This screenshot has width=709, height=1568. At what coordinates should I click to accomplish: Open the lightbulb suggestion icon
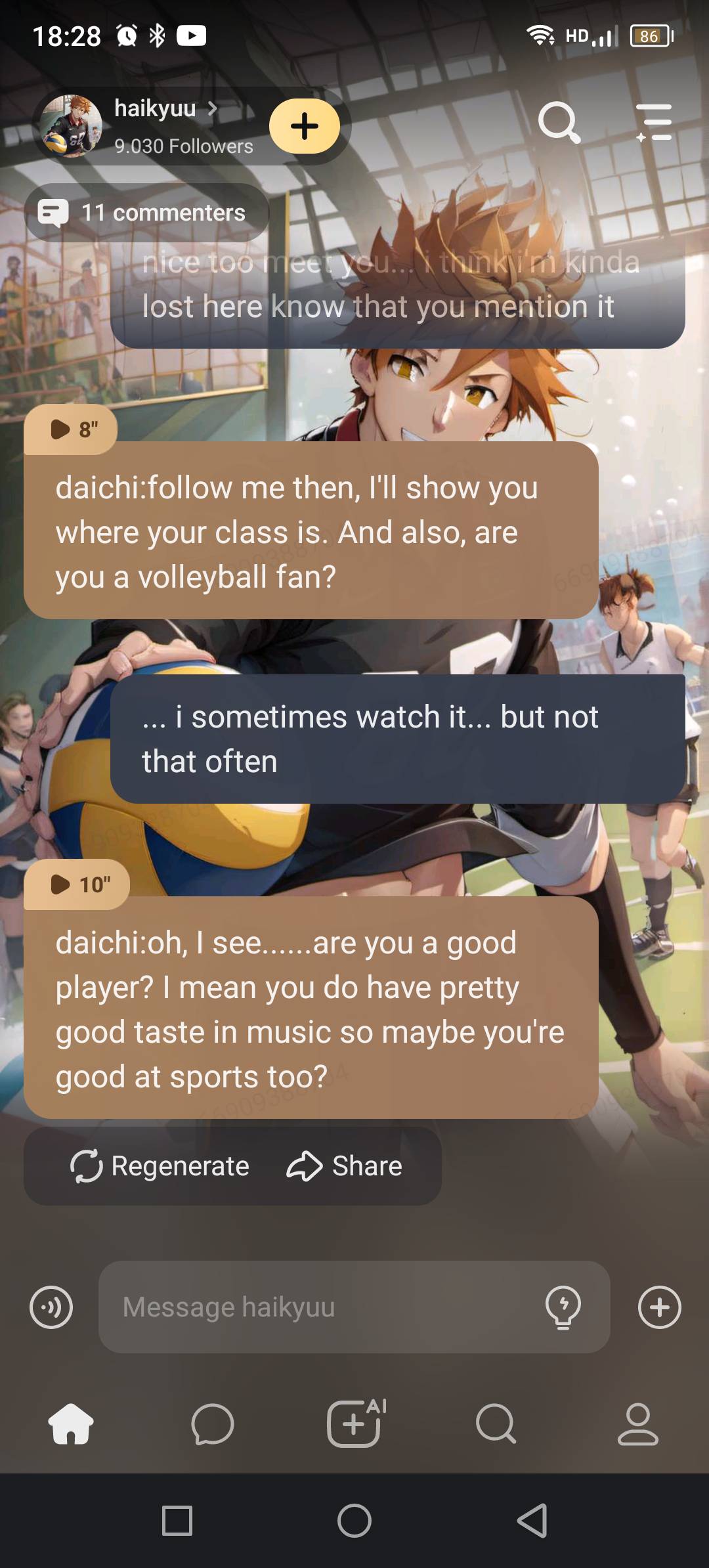[x=563, y=1307]
